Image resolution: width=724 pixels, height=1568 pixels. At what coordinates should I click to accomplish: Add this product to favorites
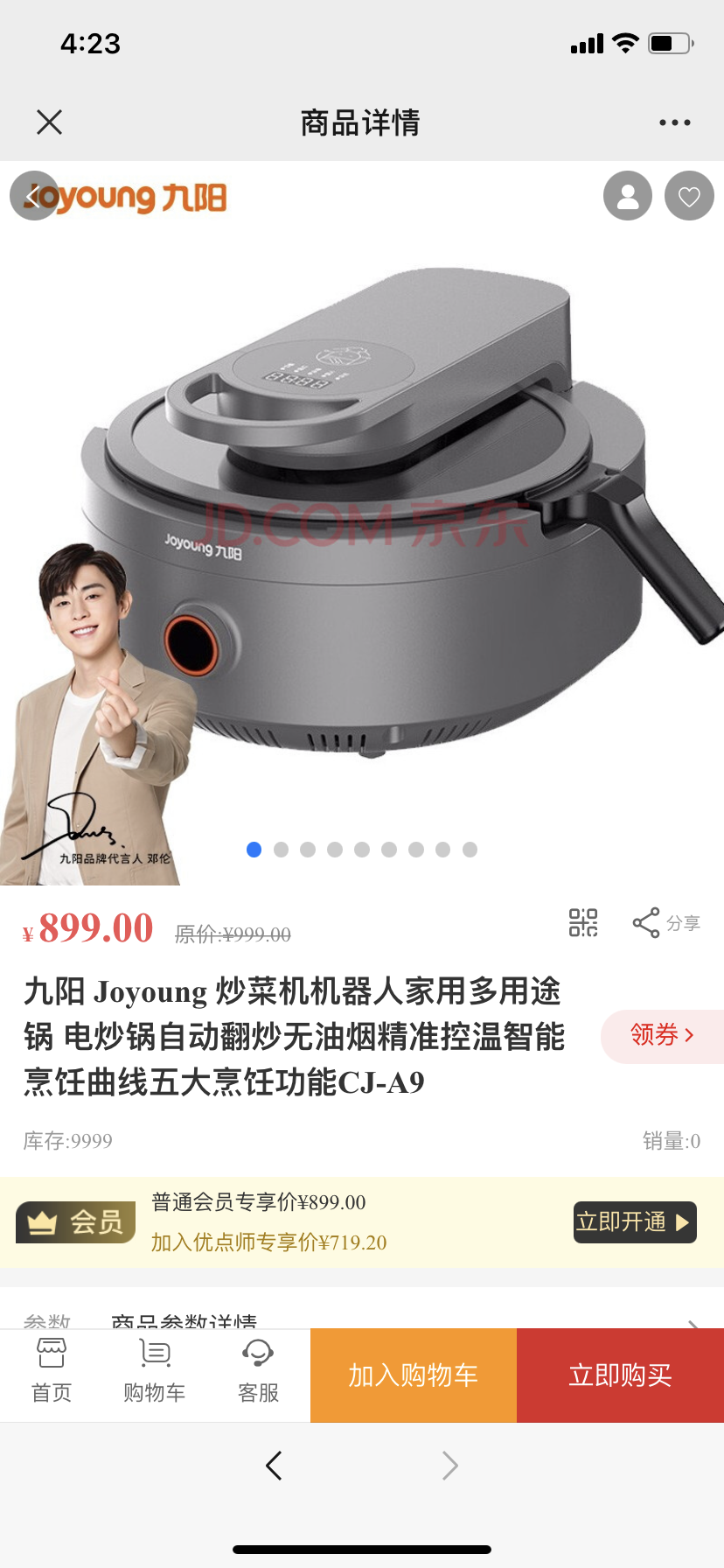click(689, 196)
